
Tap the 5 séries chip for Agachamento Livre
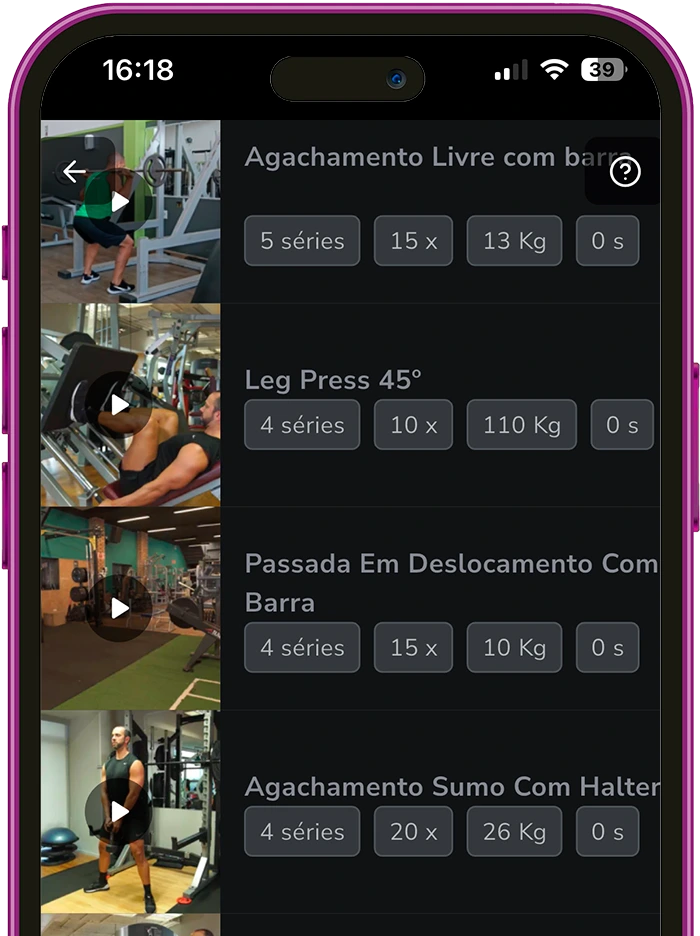pos(302,241)
